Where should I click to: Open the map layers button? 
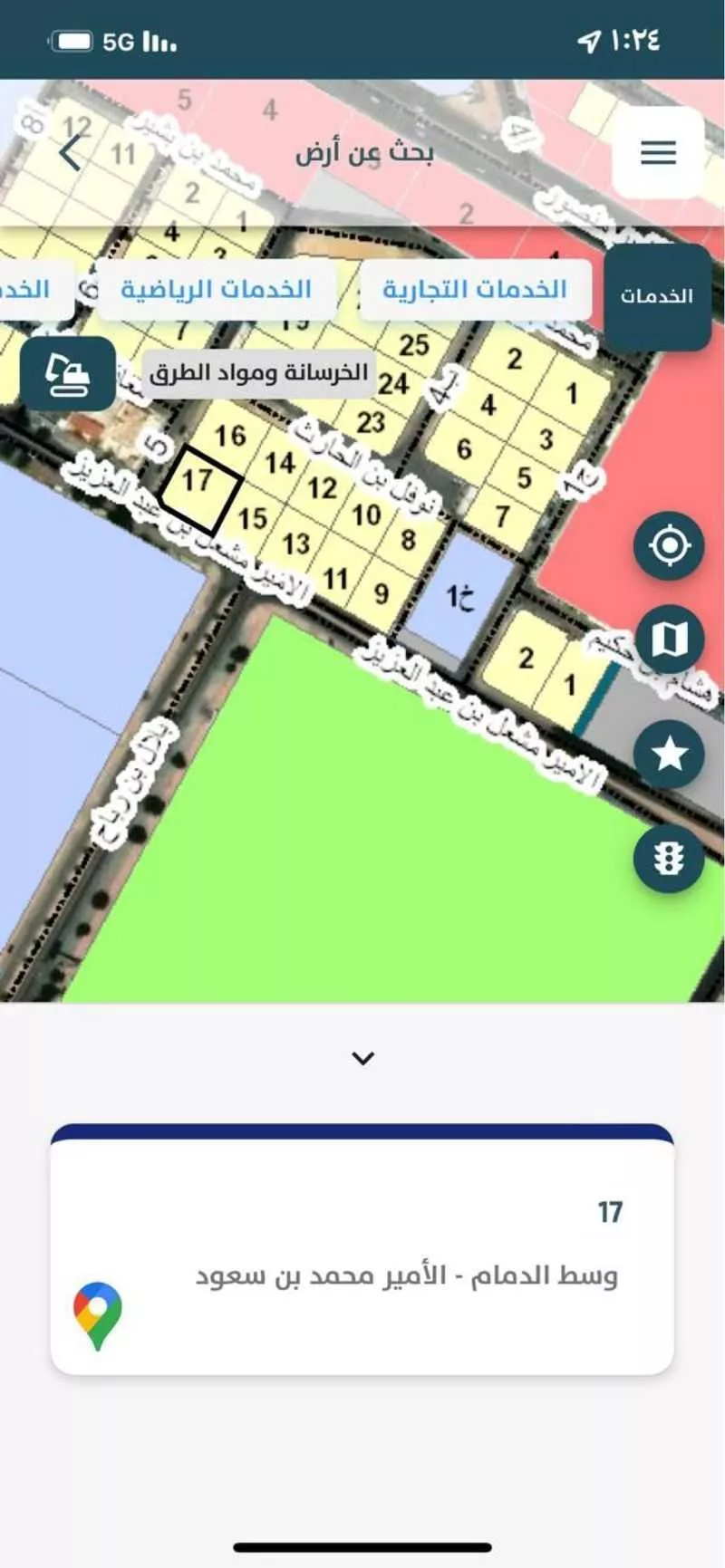tap(669, 640)
